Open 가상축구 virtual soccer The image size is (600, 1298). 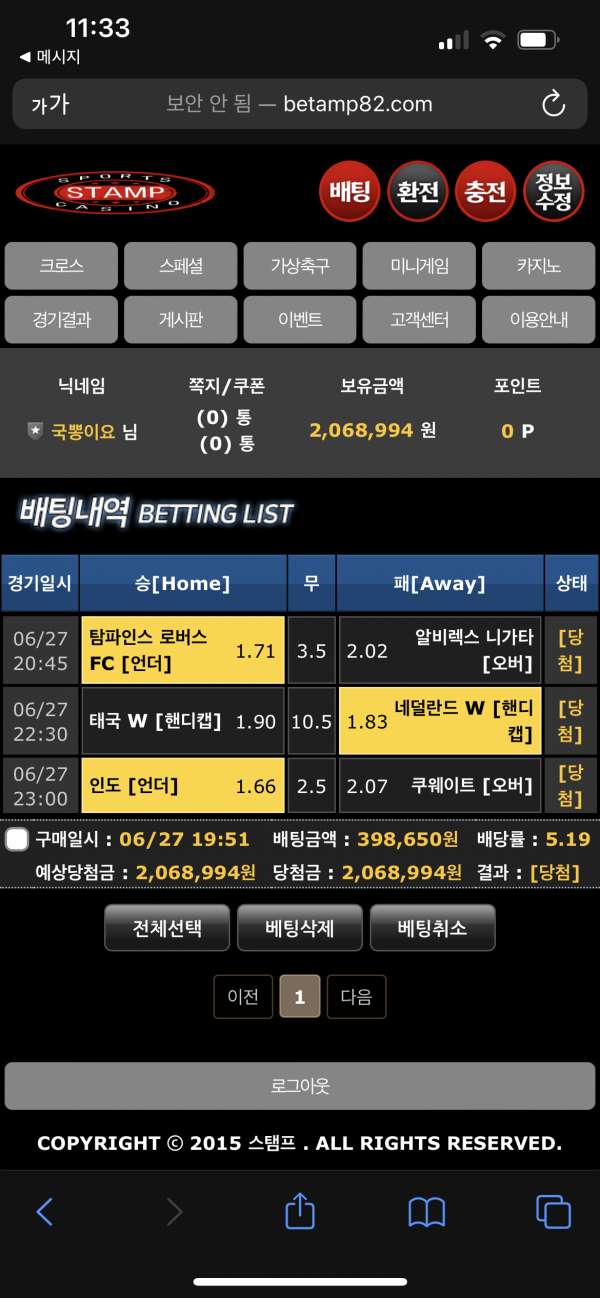pyautogui.click(x=300, y=266)
